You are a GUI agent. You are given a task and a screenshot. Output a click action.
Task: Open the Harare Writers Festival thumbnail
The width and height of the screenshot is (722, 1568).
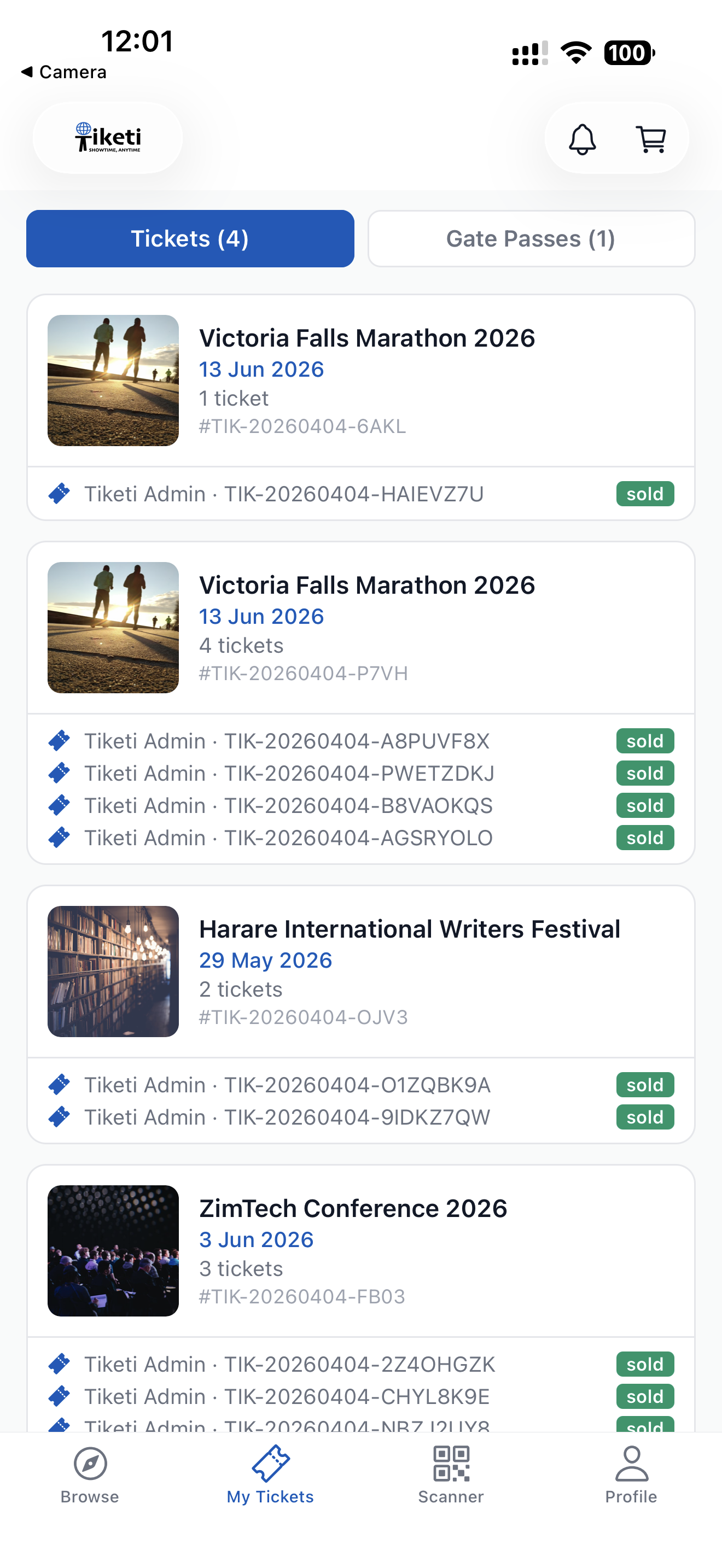(x=113, y=972)
